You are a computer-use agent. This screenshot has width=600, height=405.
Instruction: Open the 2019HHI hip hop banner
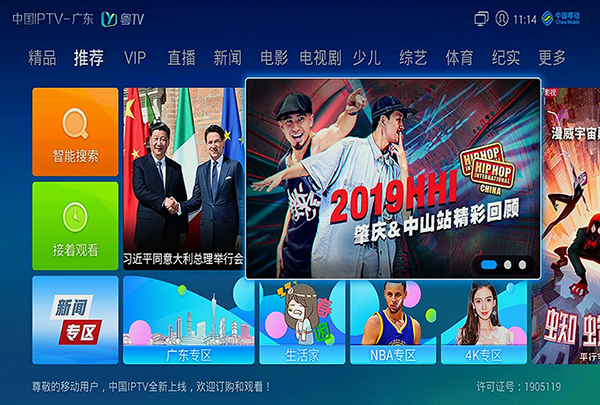tap(393, 178)
